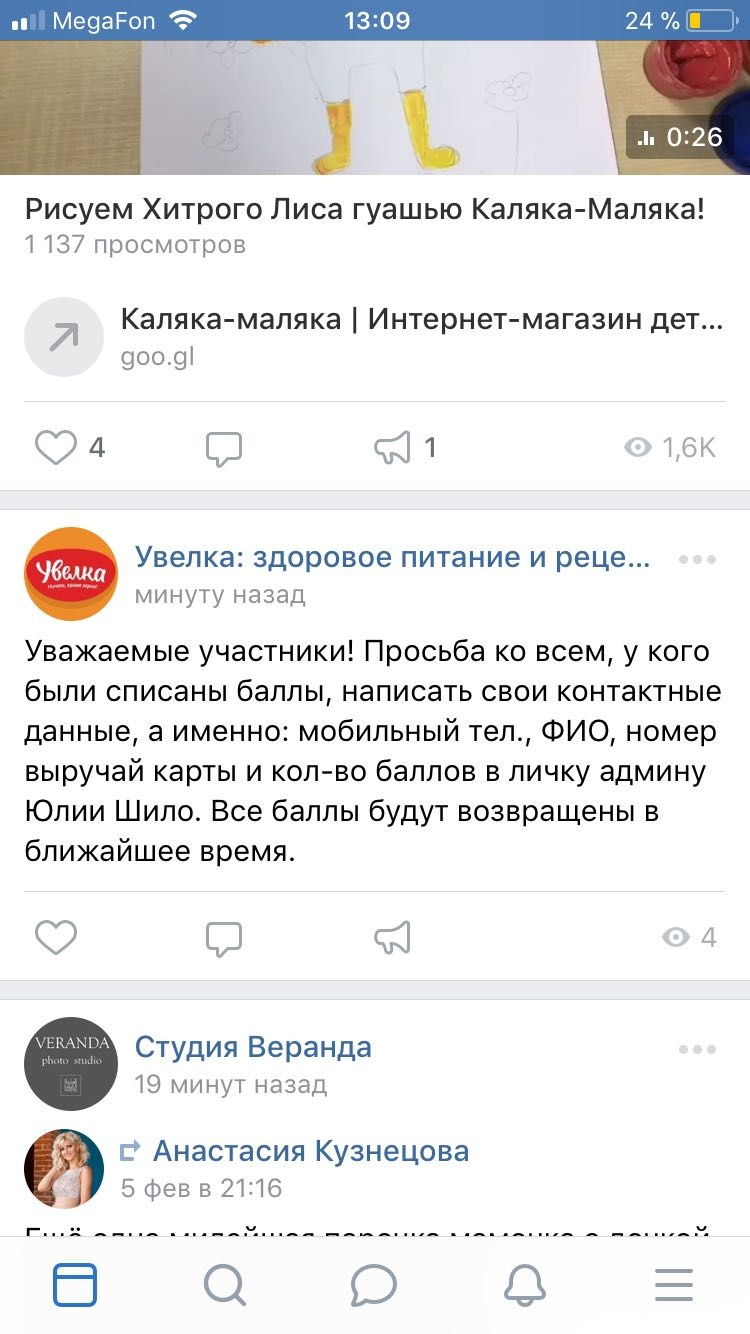The width and height of the screenshot is (750, 1334).
Task: Share the Каляка-Маляка video post
Action: point(393,448)
